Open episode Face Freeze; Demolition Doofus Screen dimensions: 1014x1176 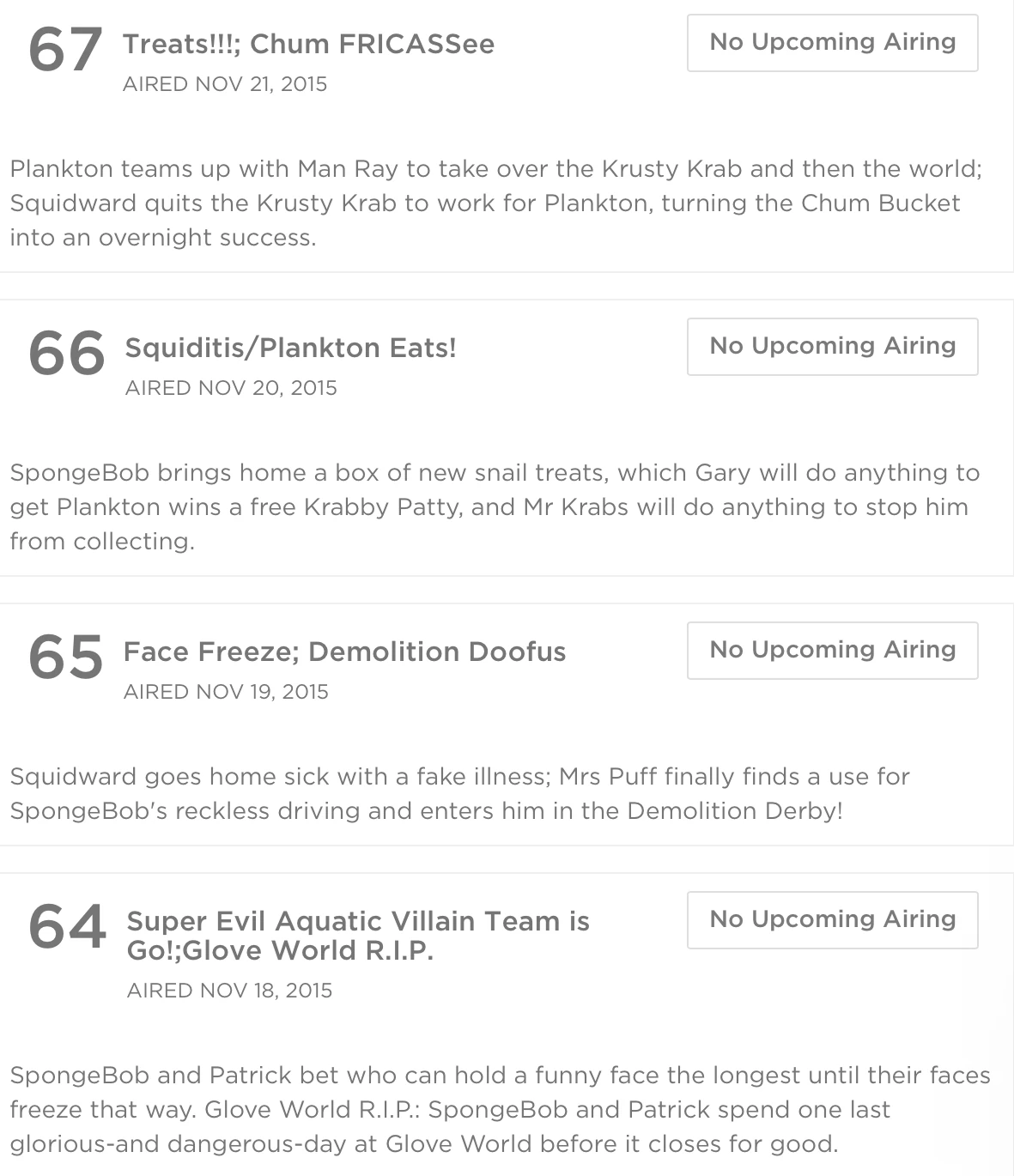point(344,652)
